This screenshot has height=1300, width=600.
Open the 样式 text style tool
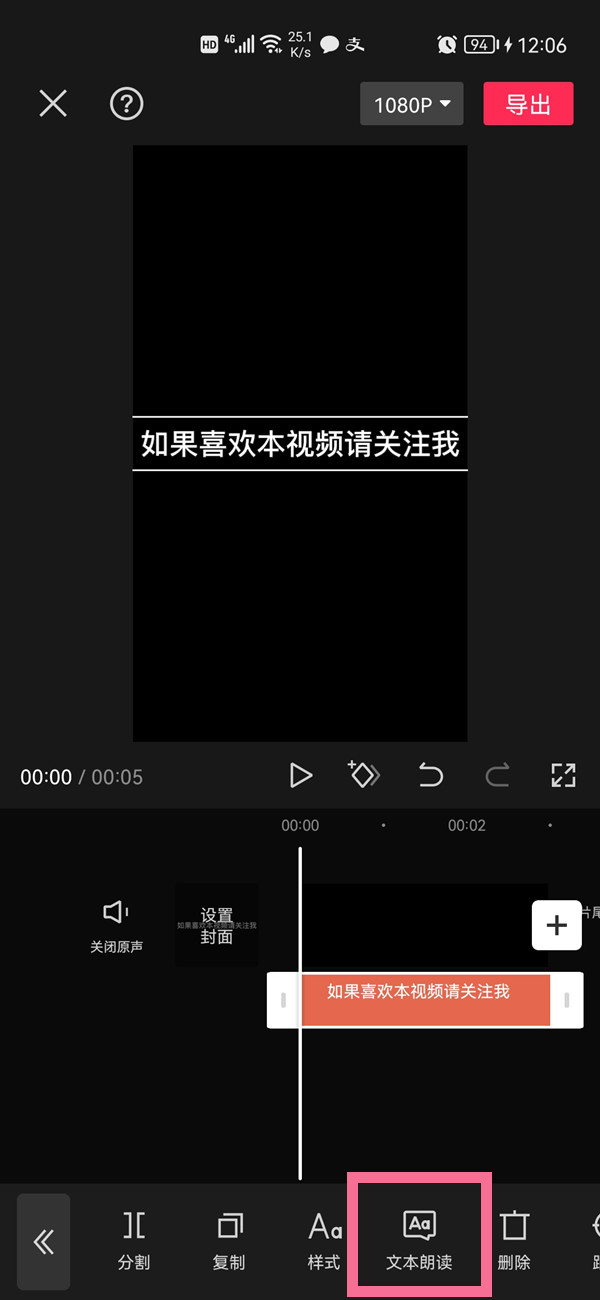[x=324, y=1241]
